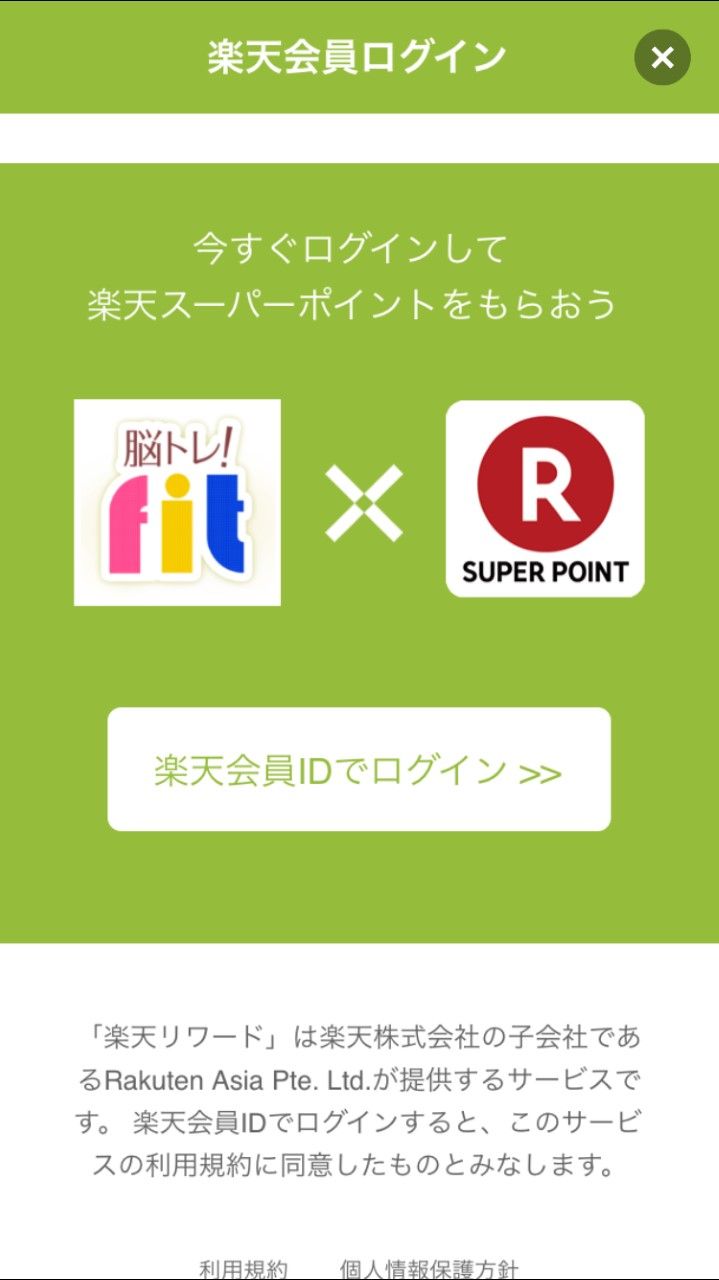Close the Rakuten member login dialog
This screenshot has width=719, height=1280.
[x=662, y=57]
